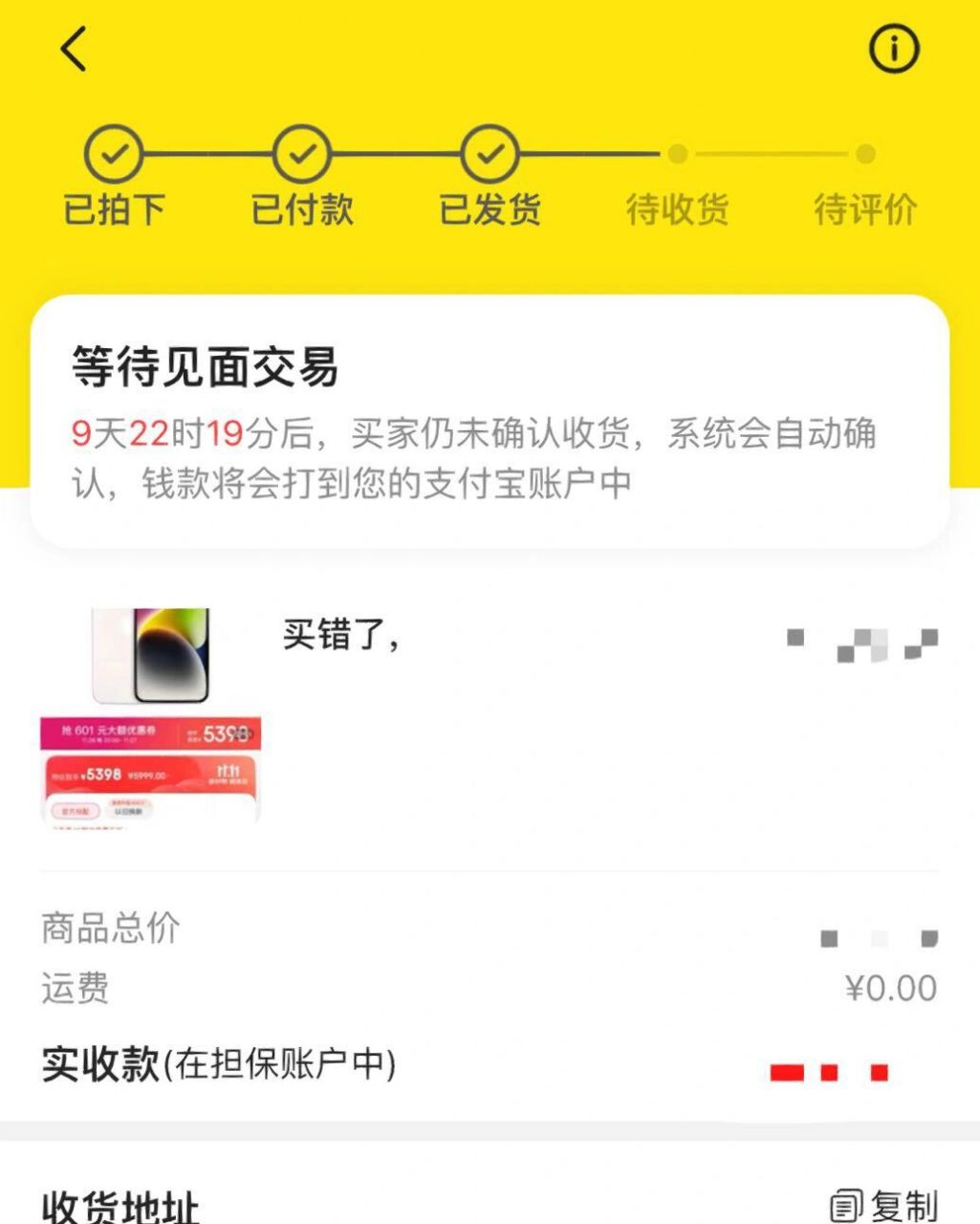This screenshot has width=980, height=1224.
Task: Click the progress dot above 待评价
Action: (866, 151)
